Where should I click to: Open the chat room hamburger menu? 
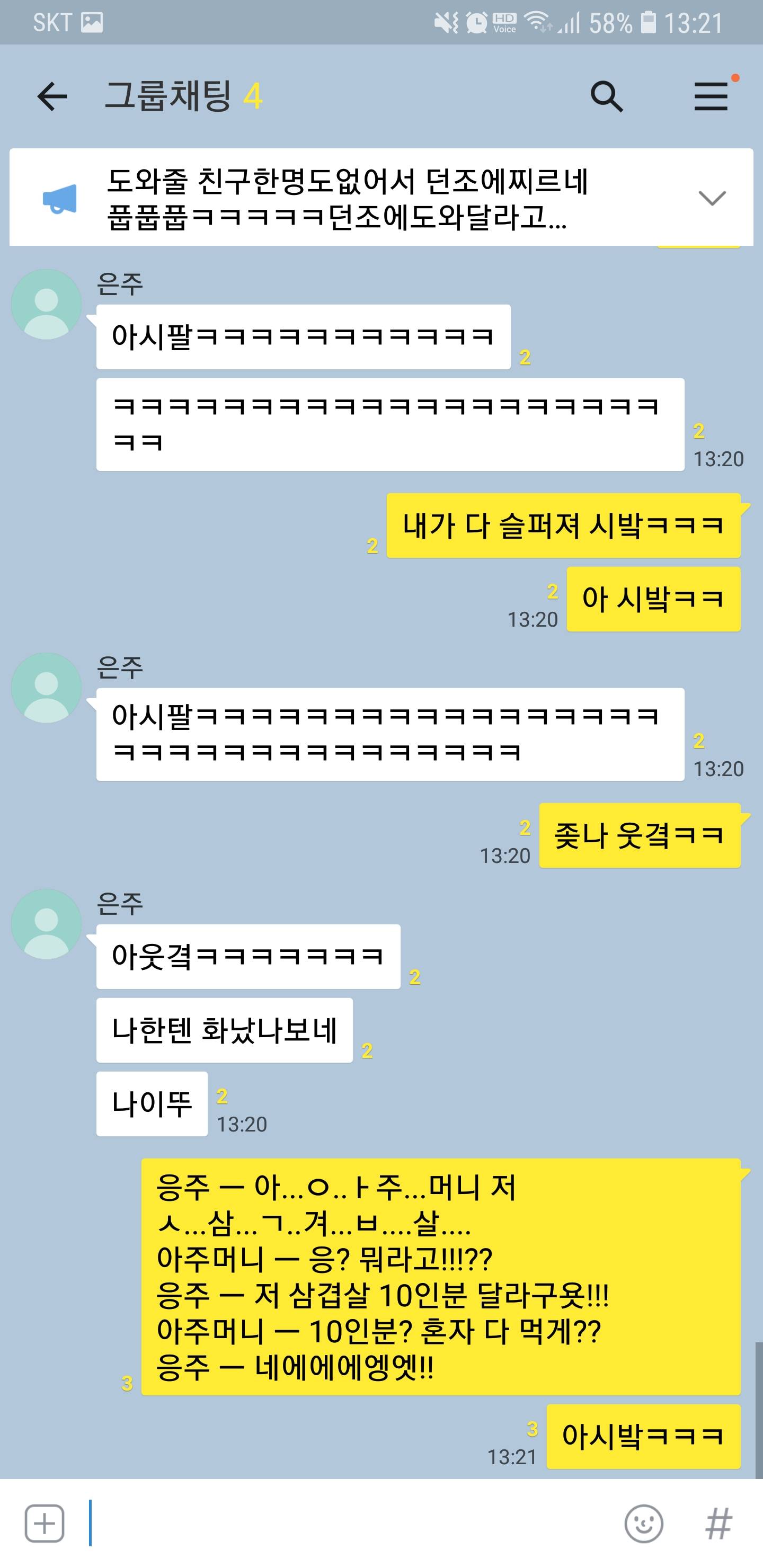point(711,96)
